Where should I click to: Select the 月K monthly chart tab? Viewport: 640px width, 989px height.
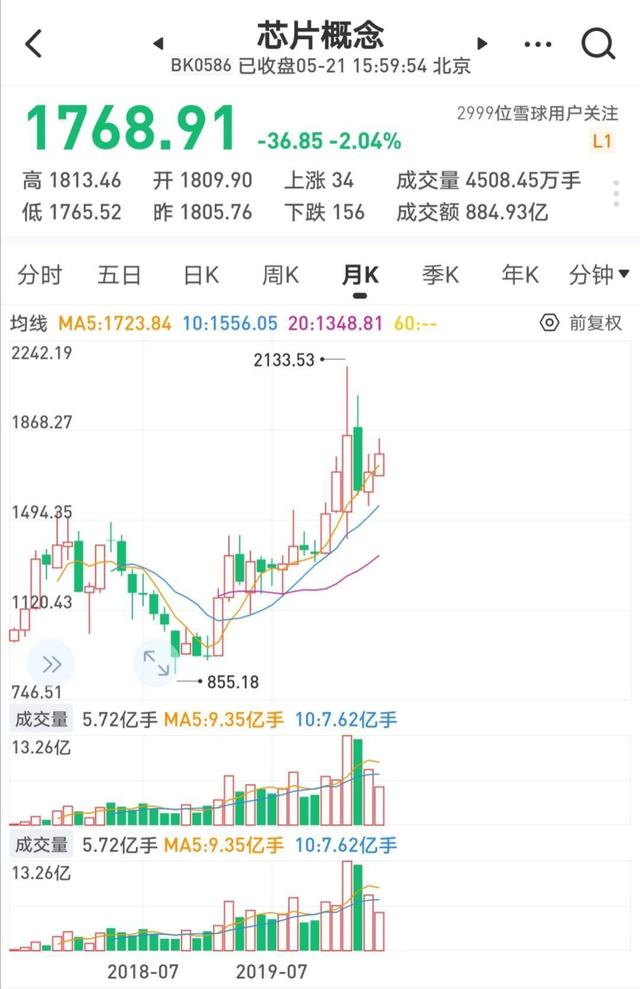coord(360,275)
